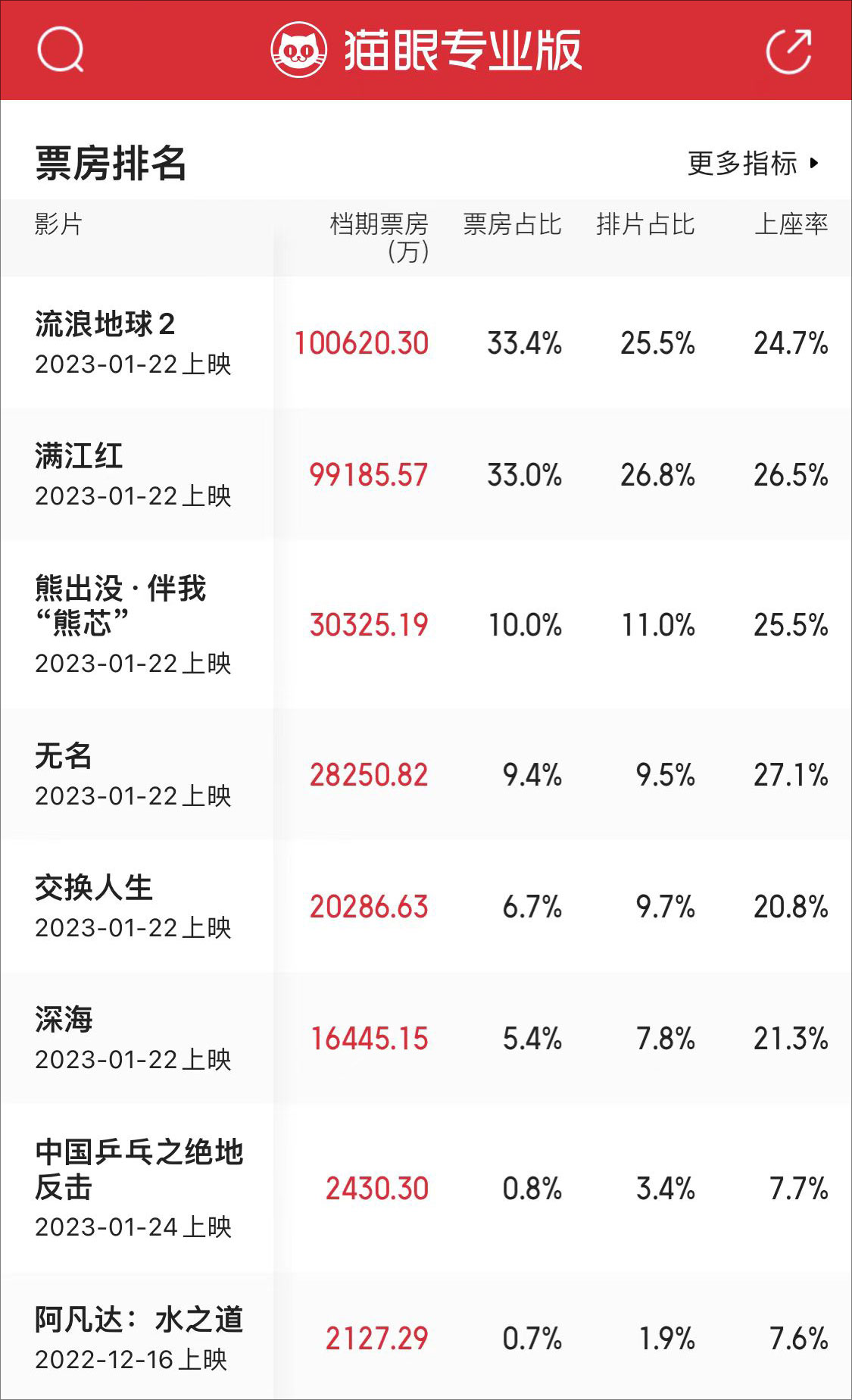852x1400 pixels.
Task: Share this box office page
Action: pos(789,51)
